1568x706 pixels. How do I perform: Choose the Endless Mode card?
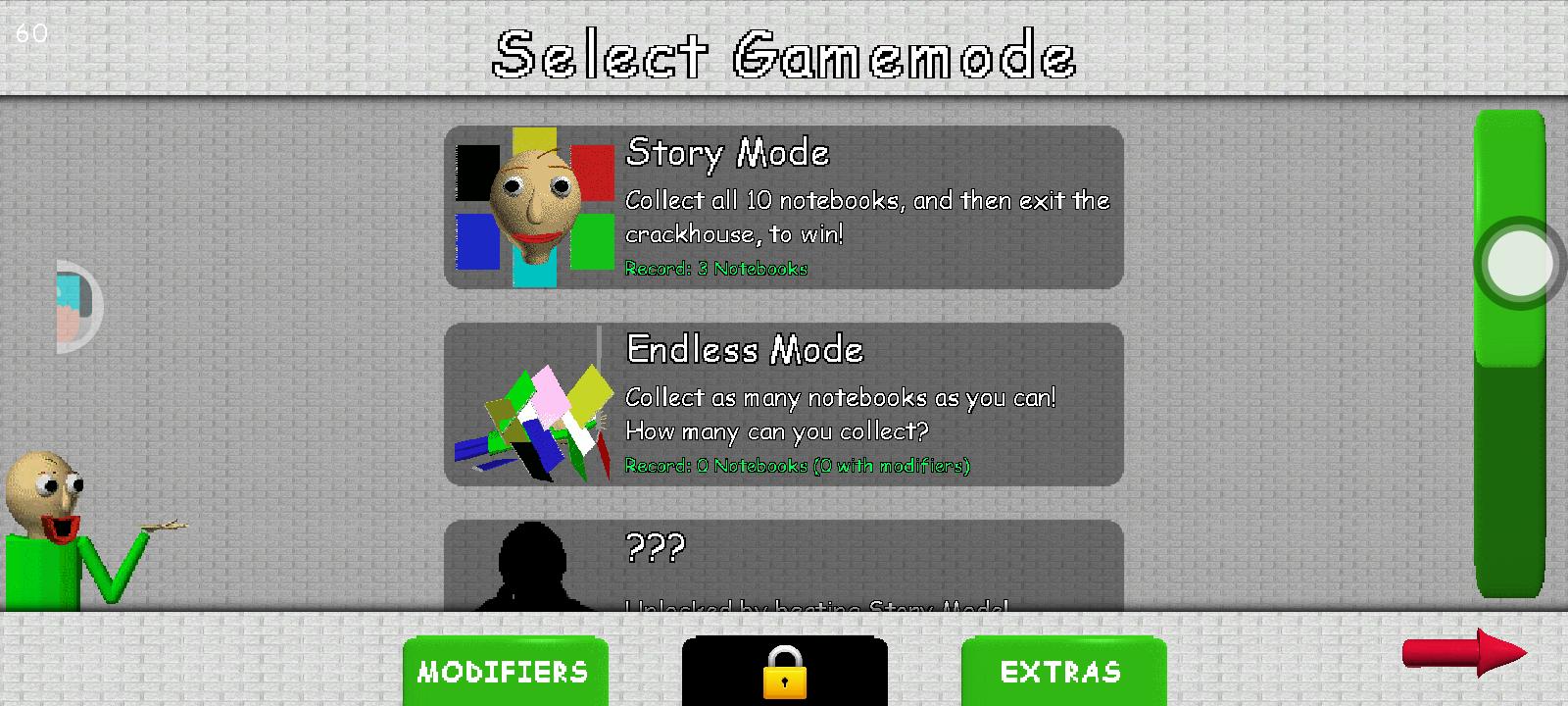click(783, 404)
